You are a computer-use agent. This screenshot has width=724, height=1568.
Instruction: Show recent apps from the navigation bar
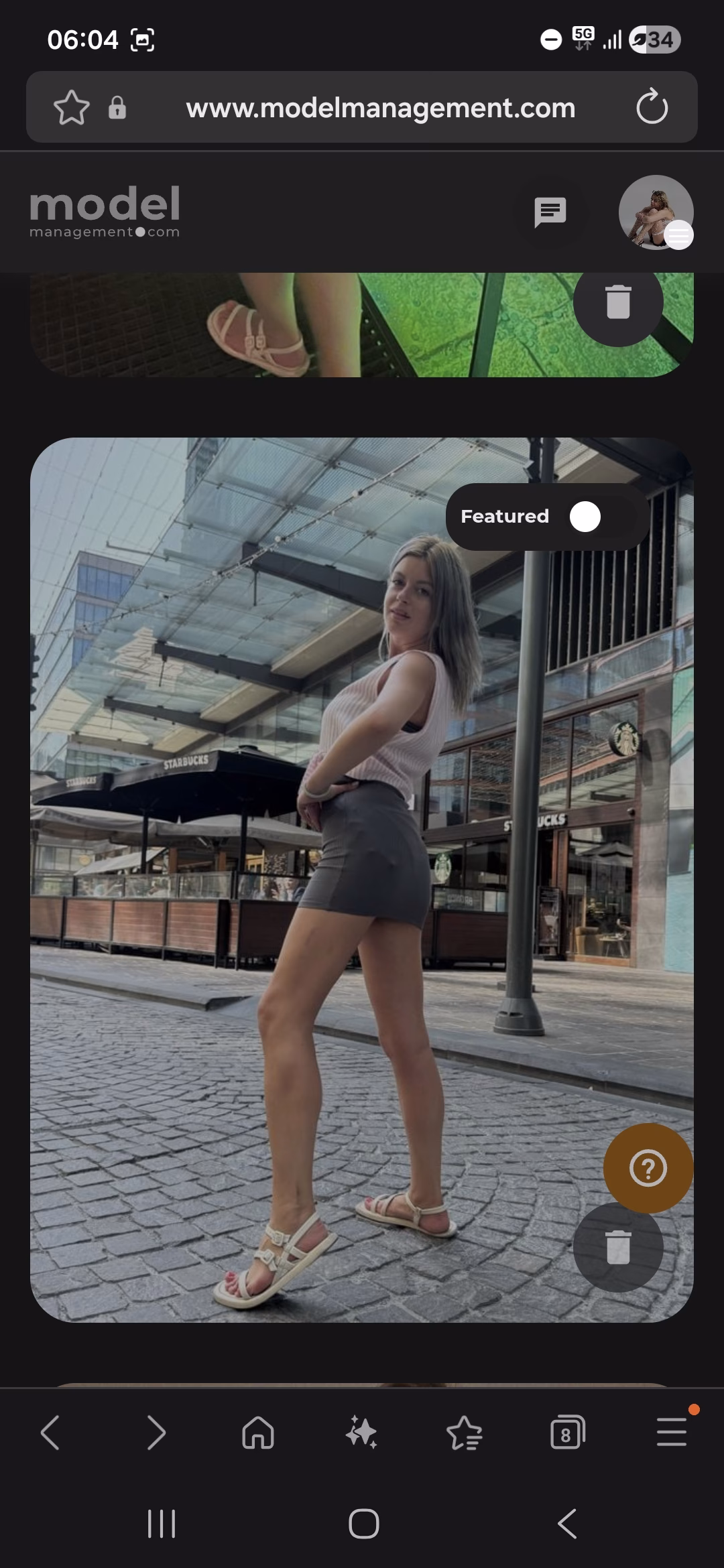tap(162, 1524)
